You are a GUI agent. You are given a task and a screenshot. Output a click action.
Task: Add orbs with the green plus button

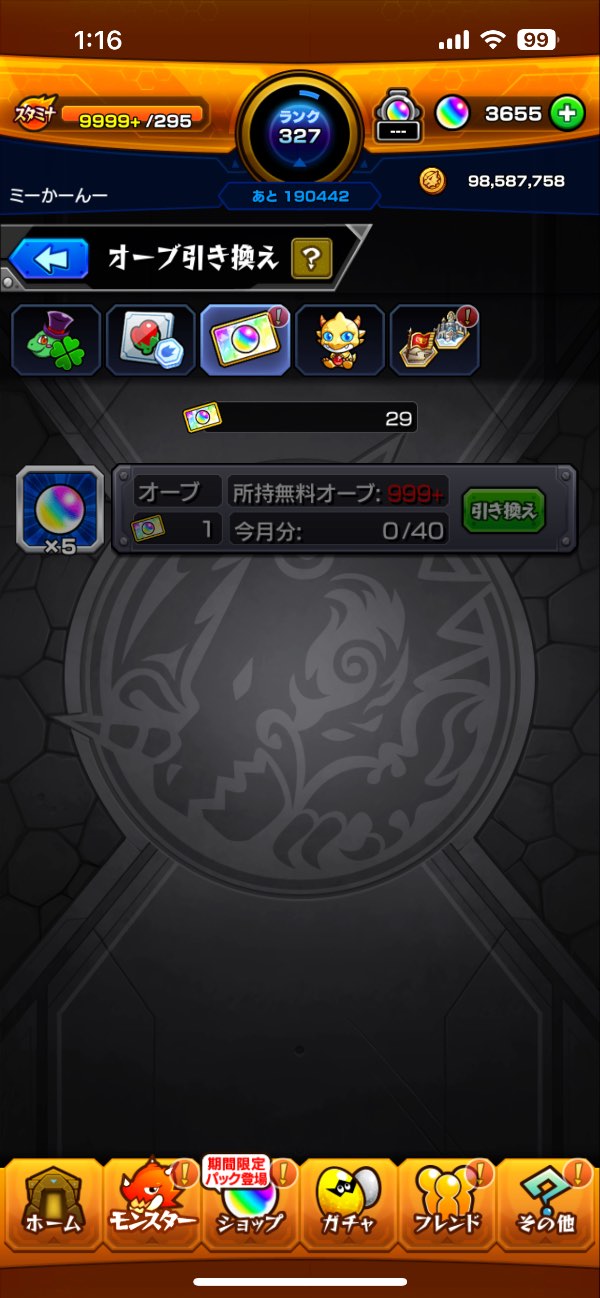pos(566,113)
